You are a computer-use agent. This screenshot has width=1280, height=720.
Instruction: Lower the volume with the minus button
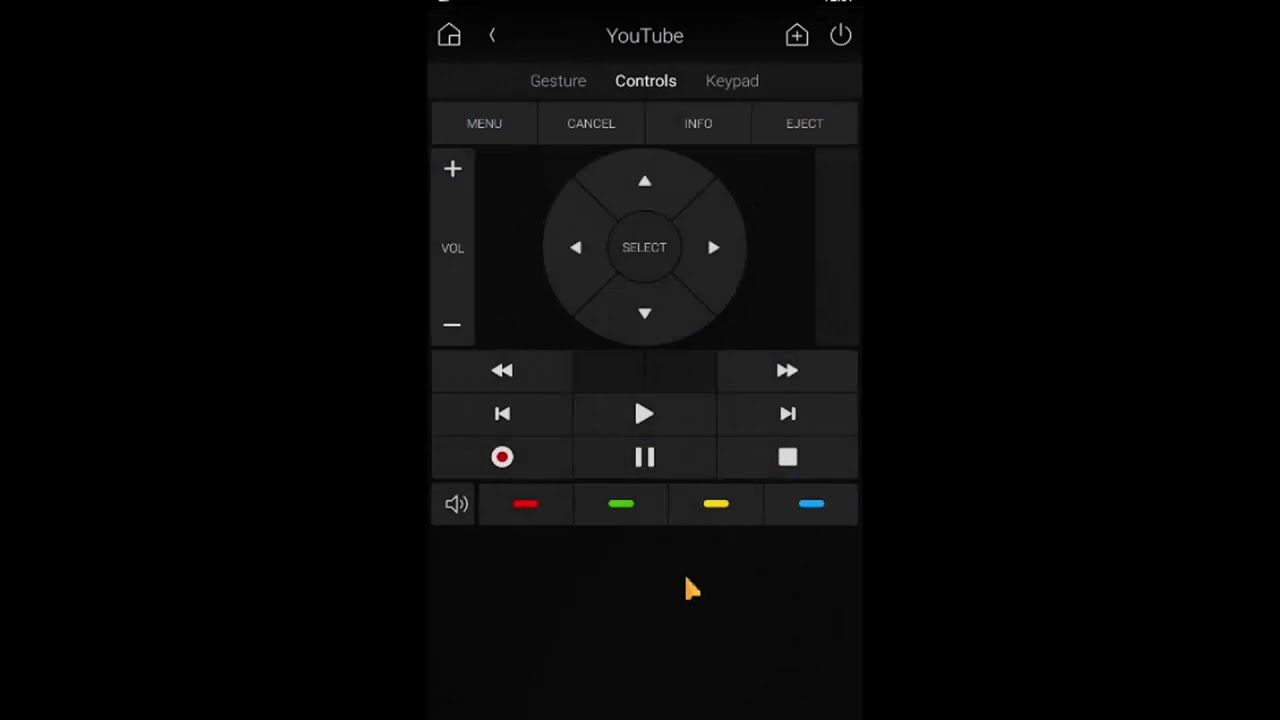click(452, 324)
